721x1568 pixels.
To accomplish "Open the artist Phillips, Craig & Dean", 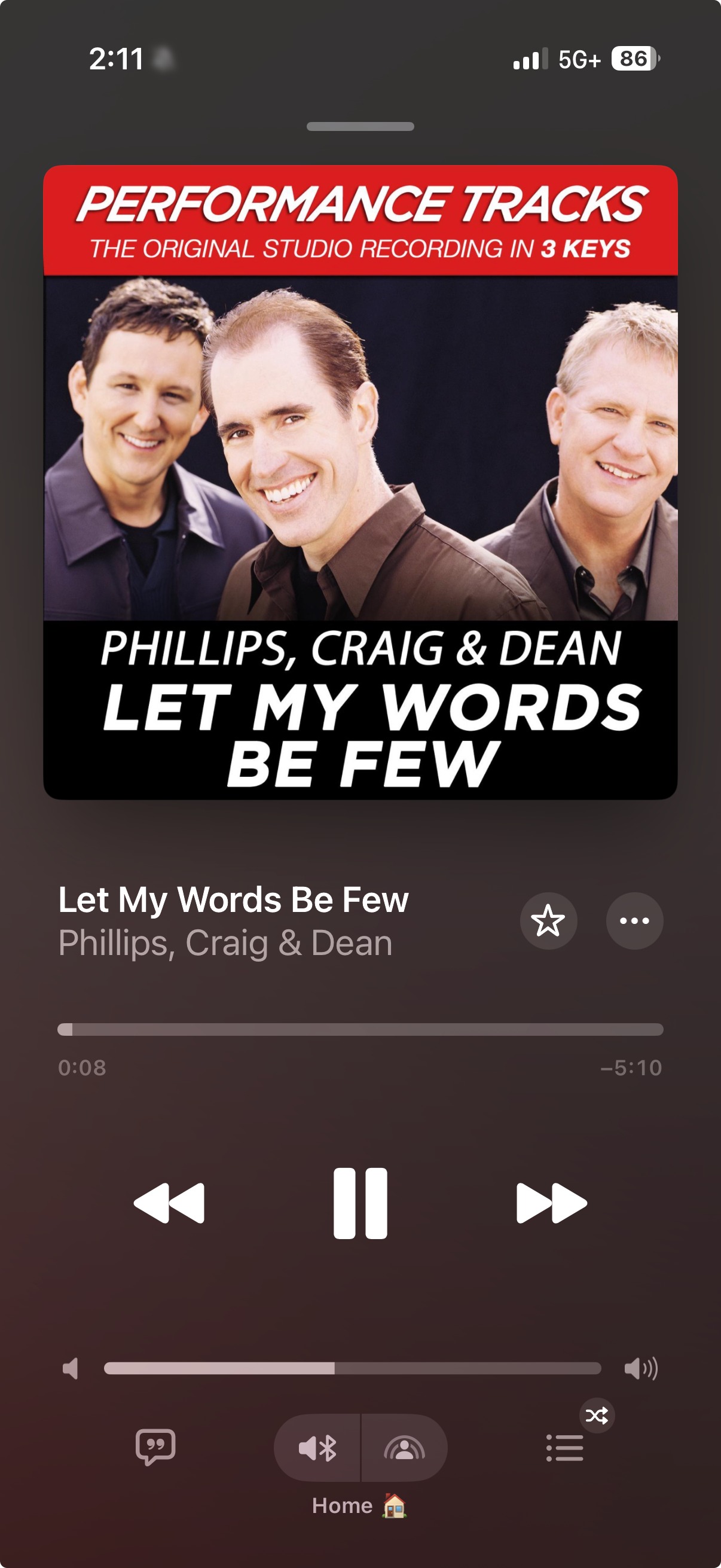I will (x=225, y=944).
